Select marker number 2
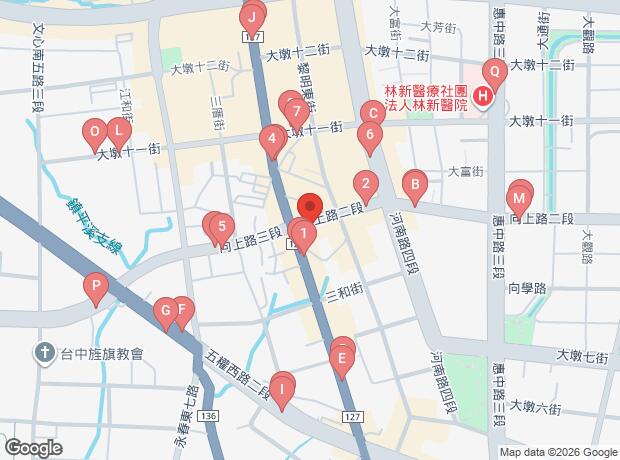The width and height of the screenshot is (620, 460). (366, 183)
